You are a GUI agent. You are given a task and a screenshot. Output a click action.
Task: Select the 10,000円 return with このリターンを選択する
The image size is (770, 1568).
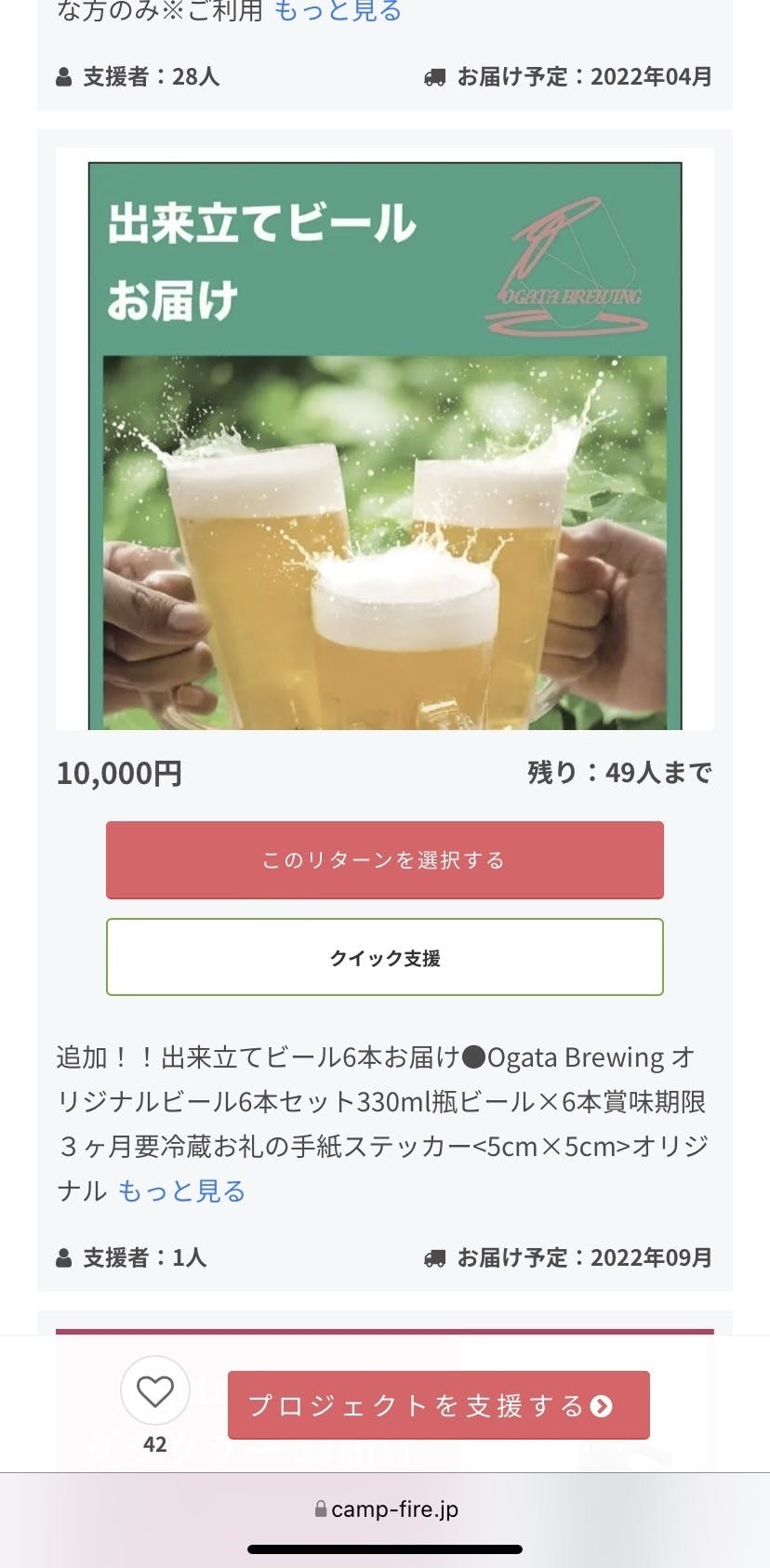click(384, 859)
